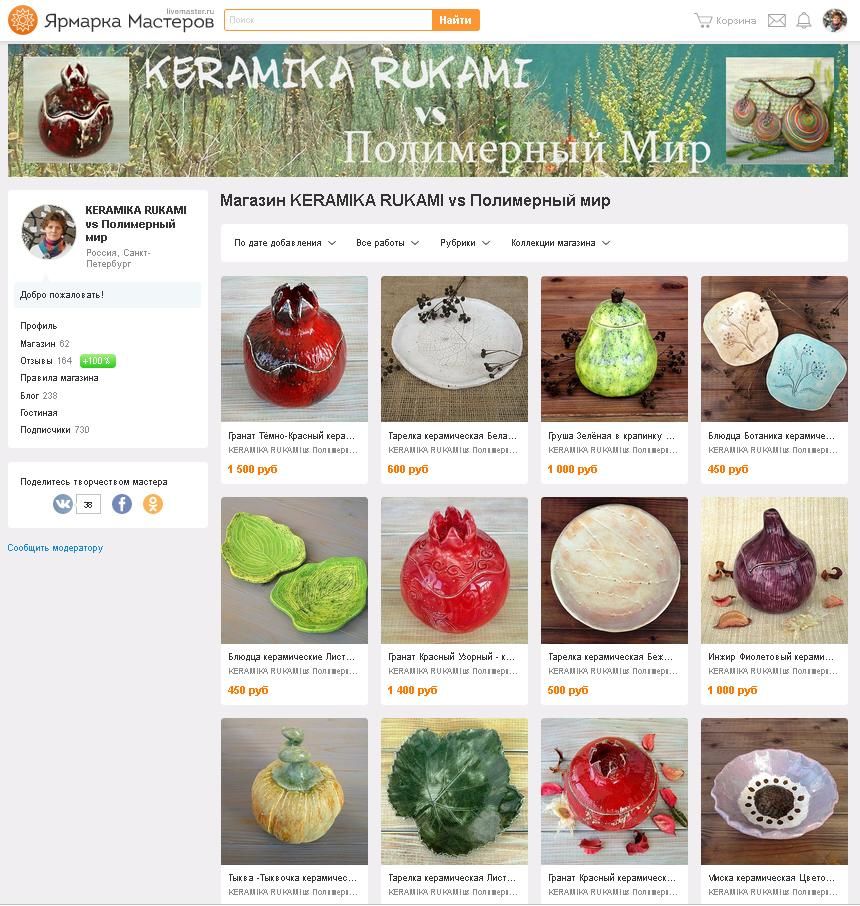Share the shop on Facebook
The width and height of the screenshot is (860, 906).
click(x=122, y=504)
